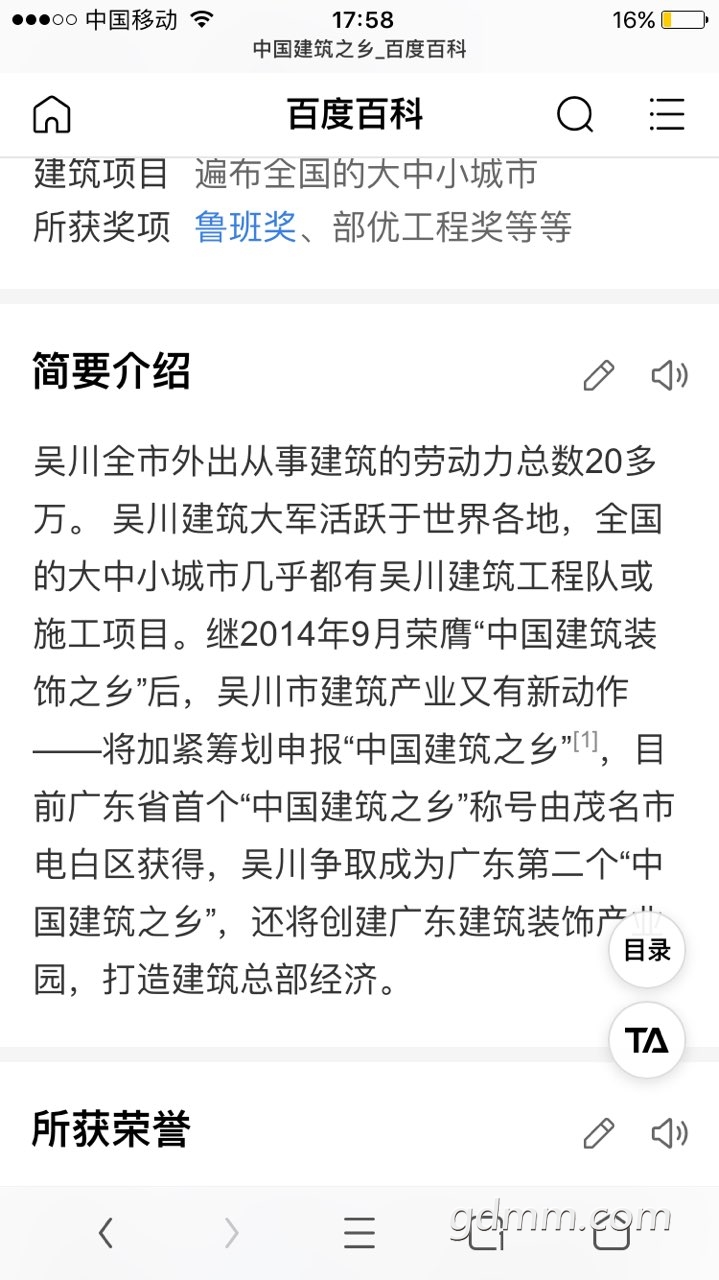This screenshot has height=1280, width=719.
Task: Open the 鲁班奖 link
Action: [246, 227]
